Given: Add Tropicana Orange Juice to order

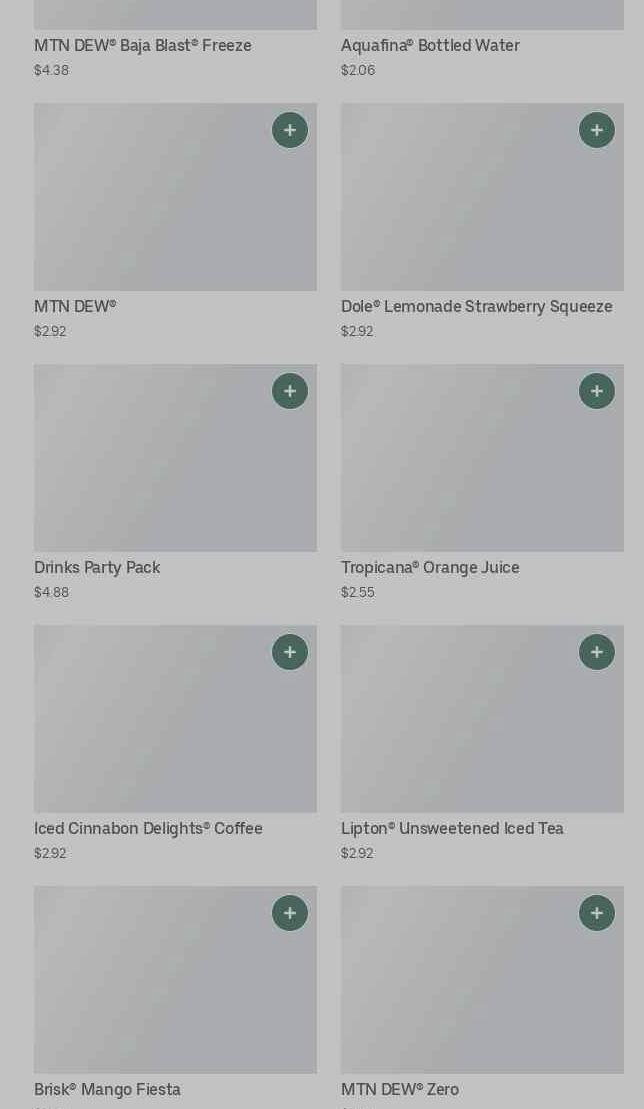Looking at the screenshot, I should pos(597,391).
